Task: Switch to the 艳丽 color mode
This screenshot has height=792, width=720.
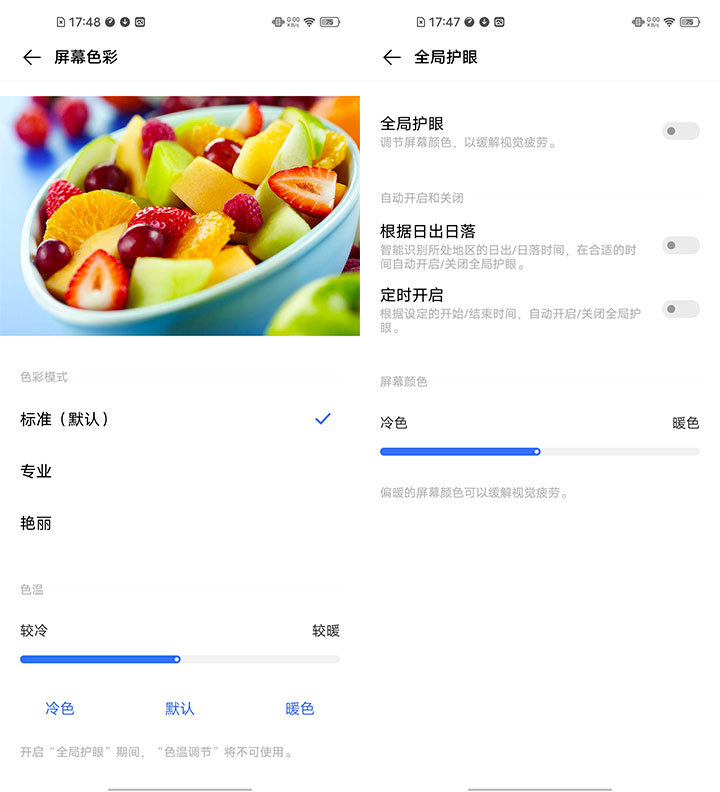Action: coord(36,523)
